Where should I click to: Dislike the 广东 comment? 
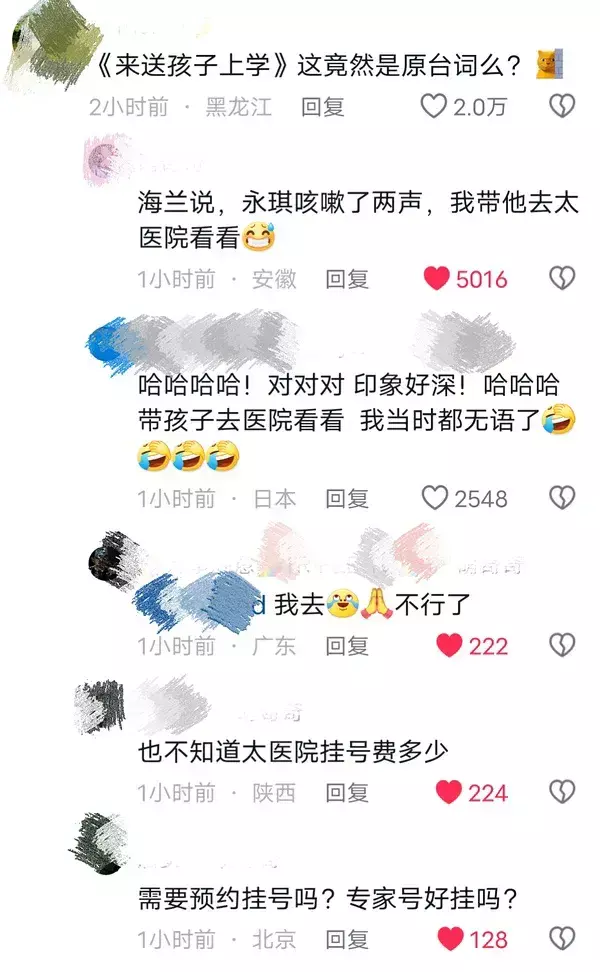563,645
